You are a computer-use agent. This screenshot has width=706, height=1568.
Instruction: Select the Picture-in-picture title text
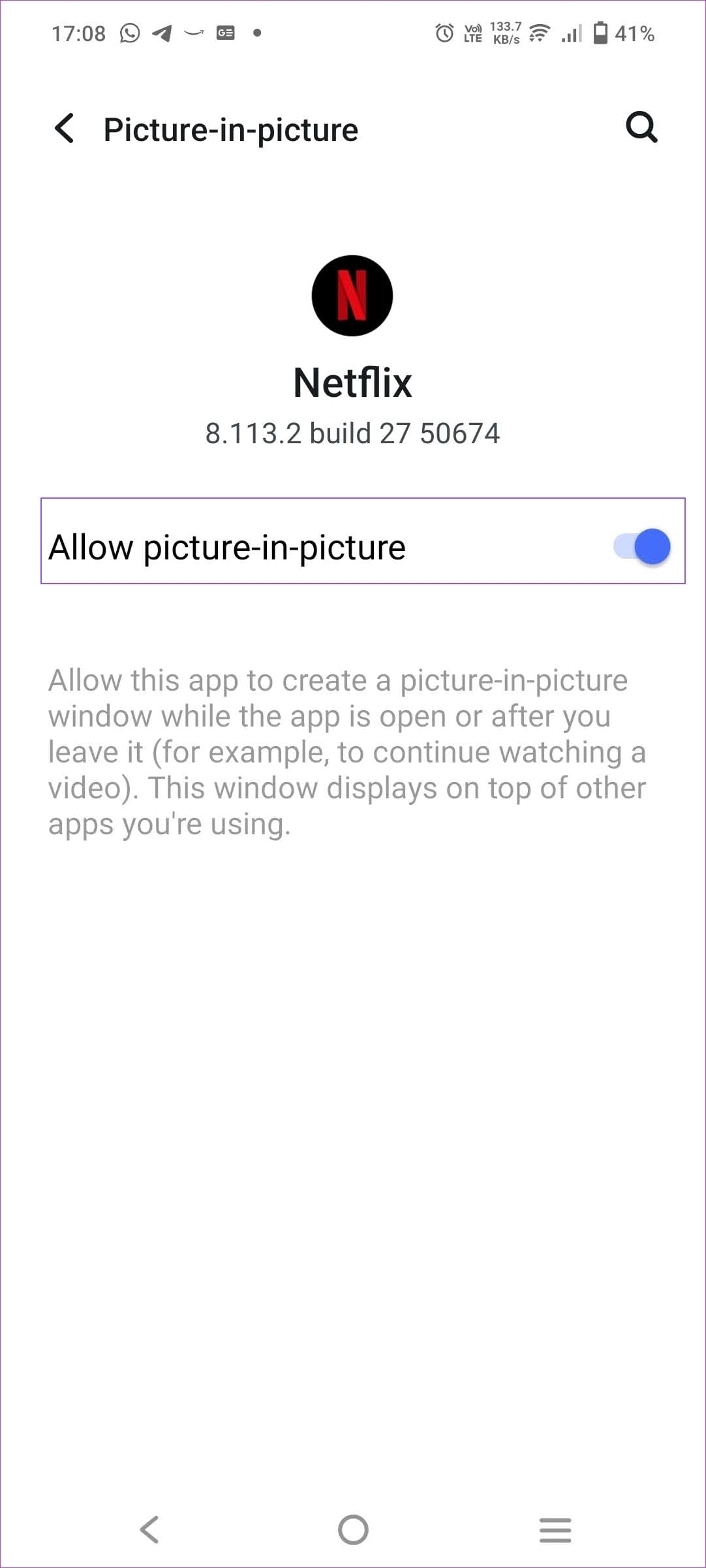point(230,129)
